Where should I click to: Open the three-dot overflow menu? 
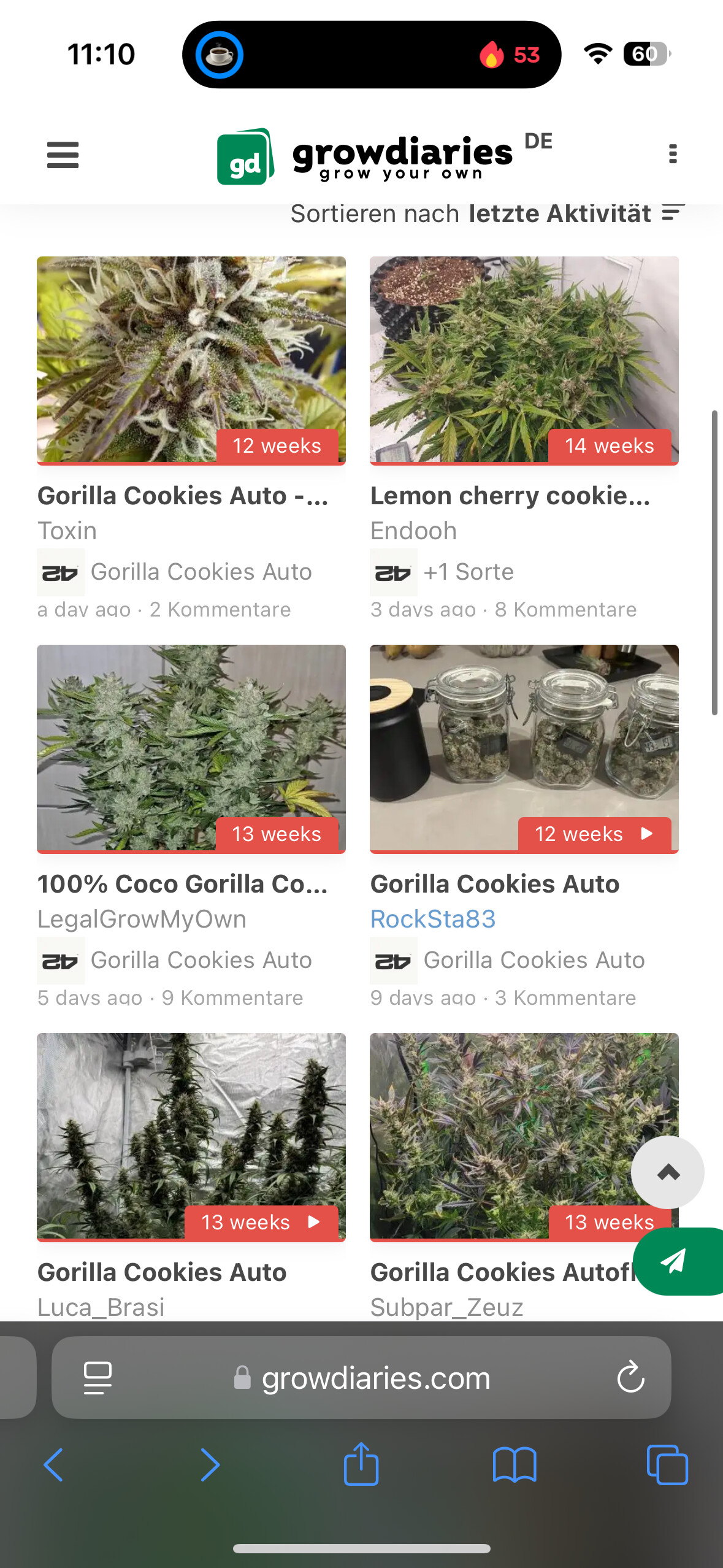click(x=673, y=154)
